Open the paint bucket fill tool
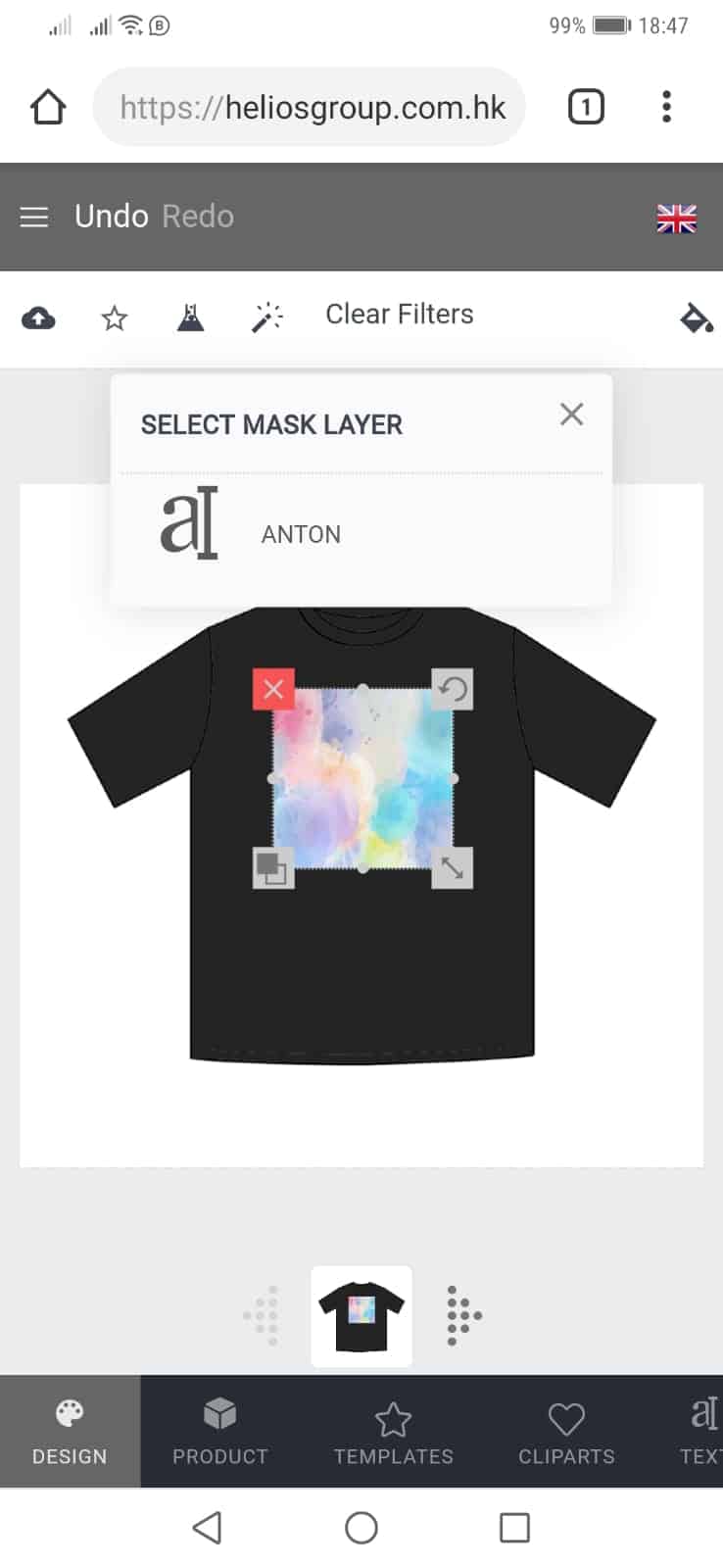This screenshot has width=723, height=1568. (x=697, y=318)
